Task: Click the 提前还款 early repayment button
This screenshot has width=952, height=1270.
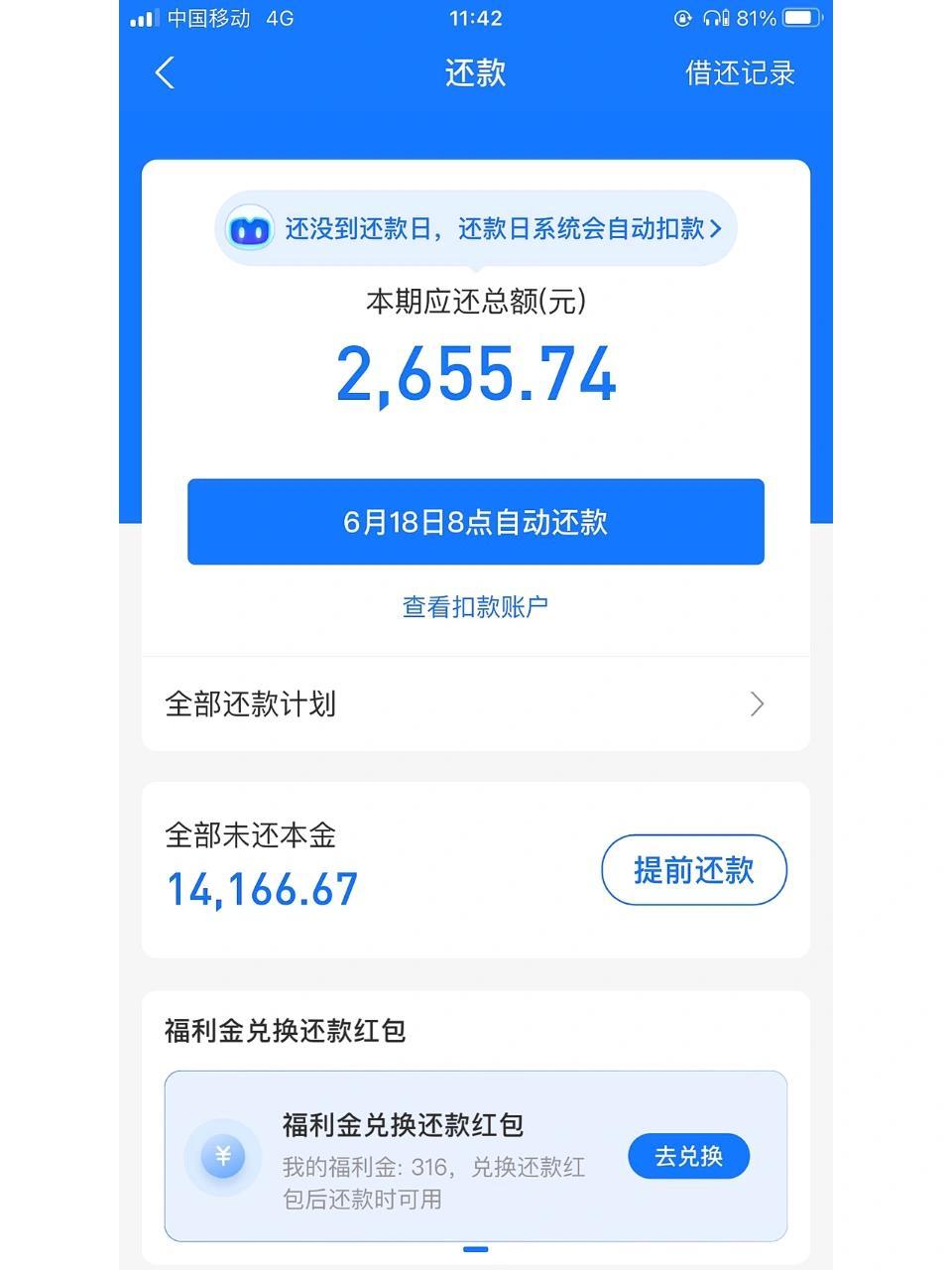Action: pos(693,870)
